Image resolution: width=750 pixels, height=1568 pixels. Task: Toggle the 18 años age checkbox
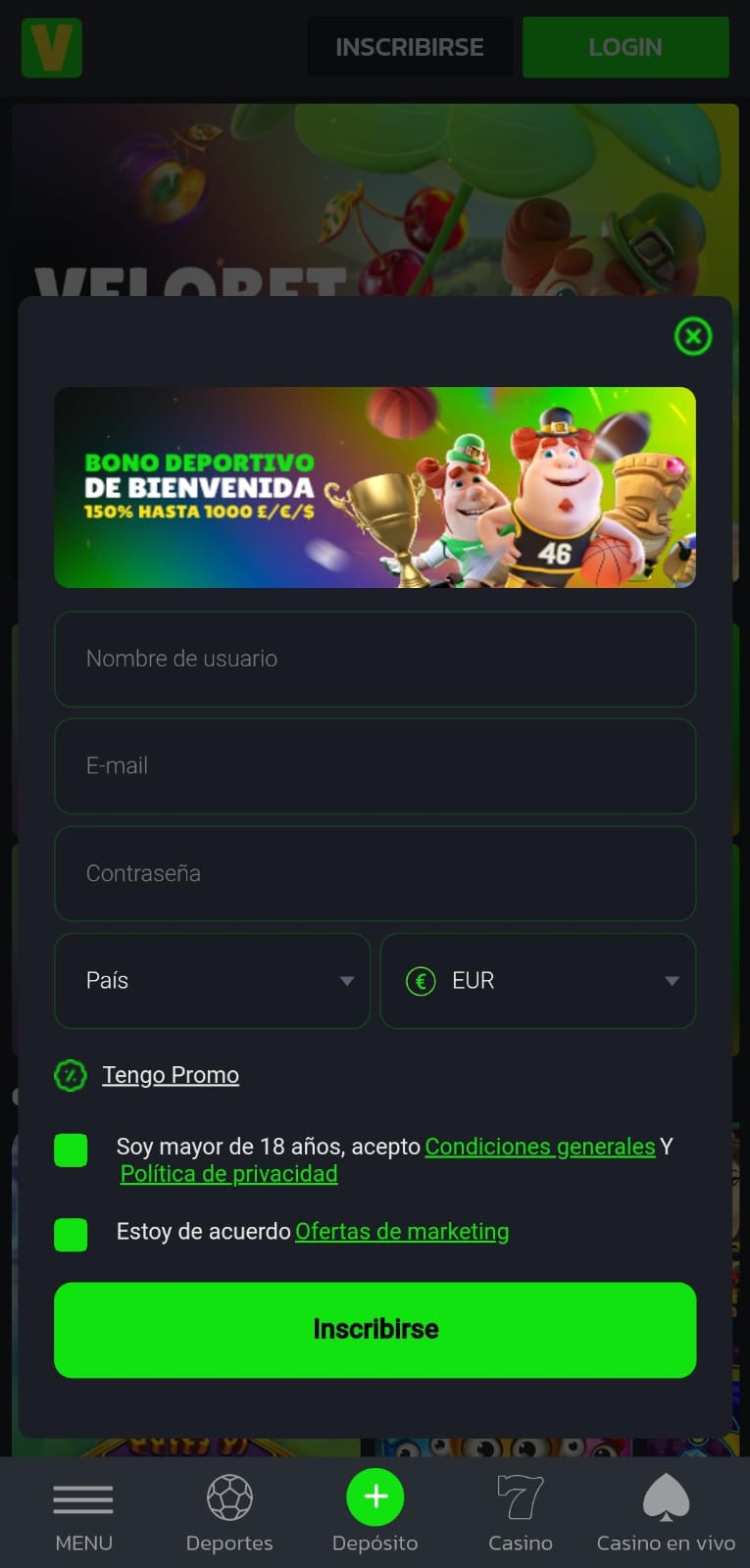click(71, 1150)
